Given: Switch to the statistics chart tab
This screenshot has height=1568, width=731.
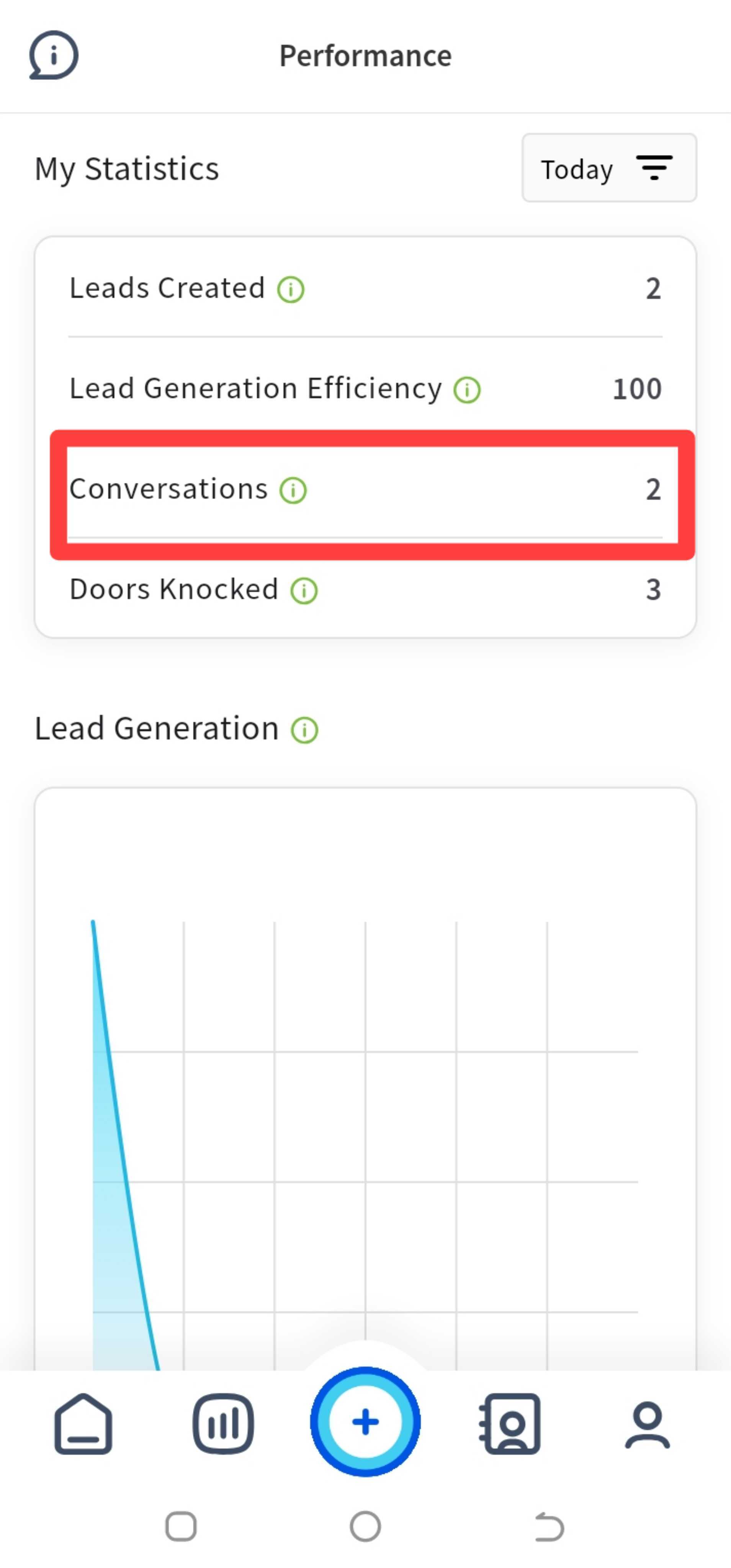Looking at the screenshot, I should point(223,1423).
